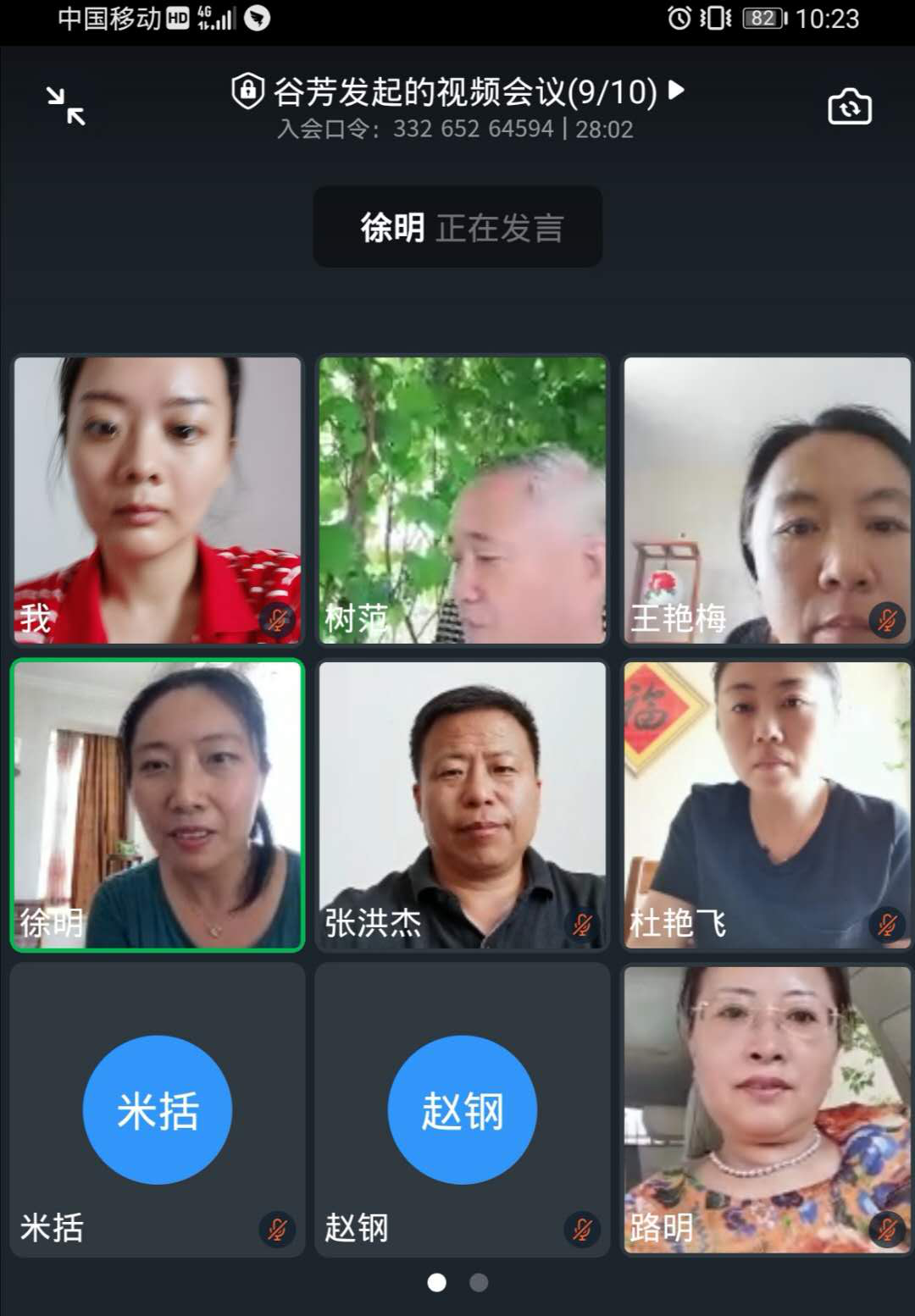
Task: Go to the second page indicator dot
Action: tap(479, 1282)
